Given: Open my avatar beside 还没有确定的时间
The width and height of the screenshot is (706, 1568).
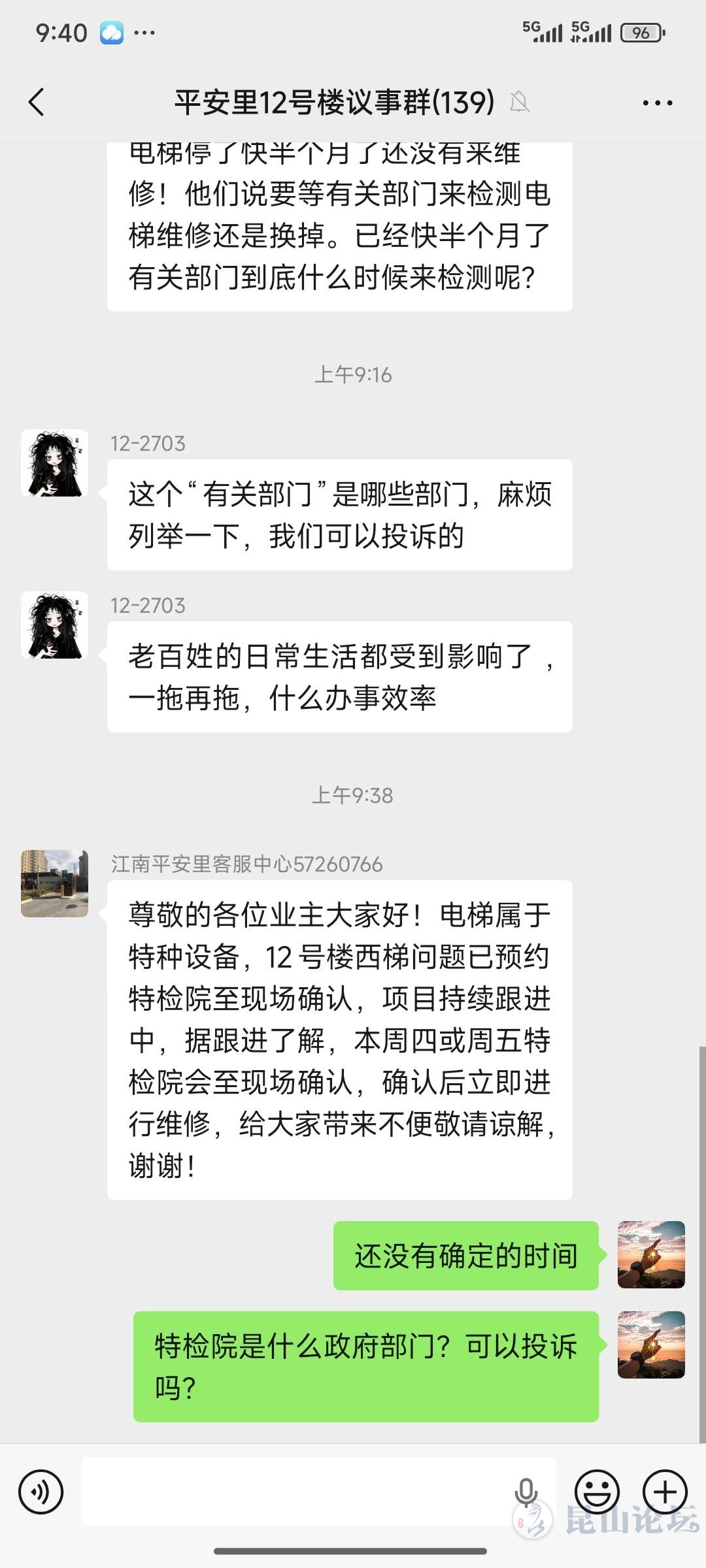Looking at the screenshot, I should pos(651,1254).
